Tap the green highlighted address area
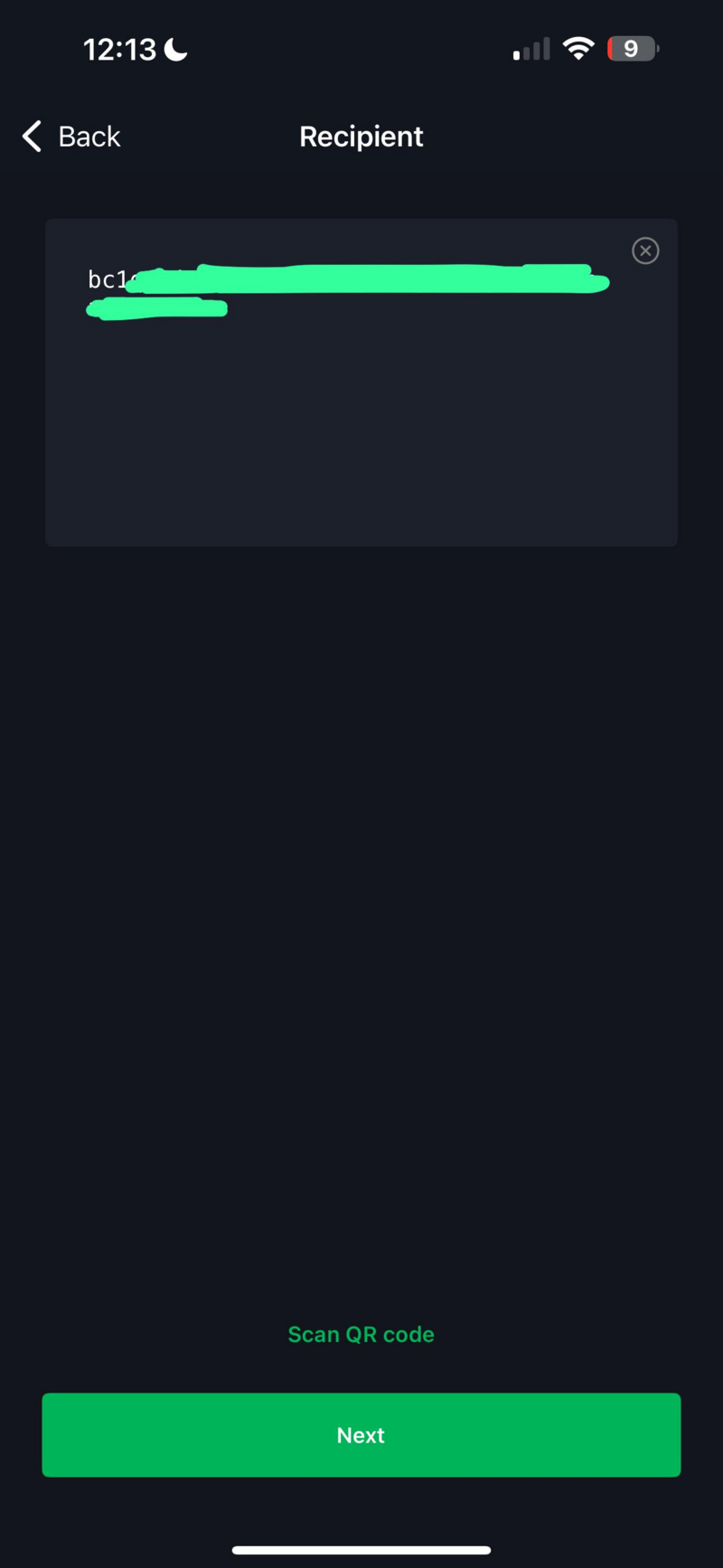 point(361,281)
